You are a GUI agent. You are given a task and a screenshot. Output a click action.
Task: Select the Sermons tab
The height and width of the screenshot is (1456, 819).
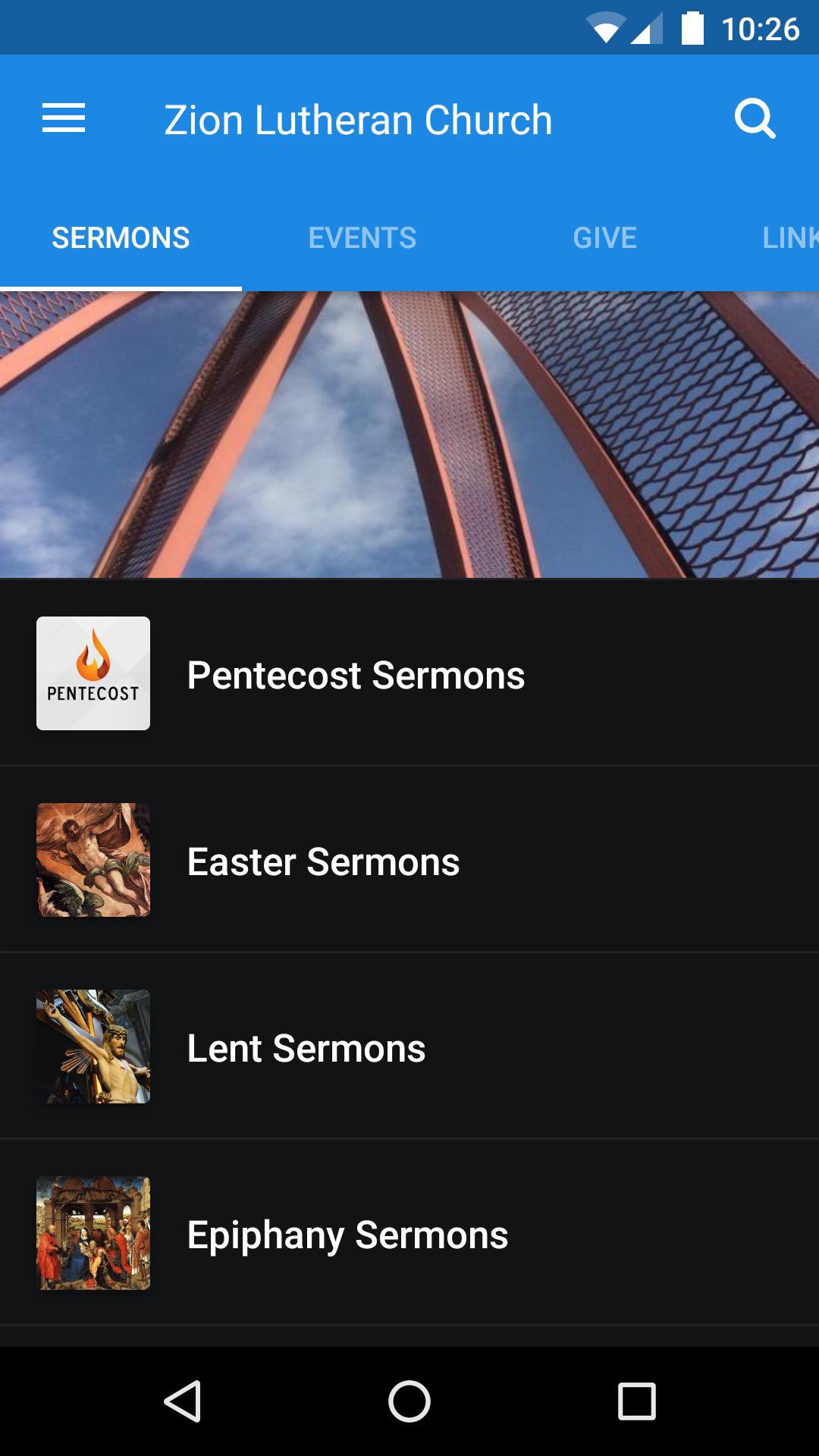click(x=121, y=238)
